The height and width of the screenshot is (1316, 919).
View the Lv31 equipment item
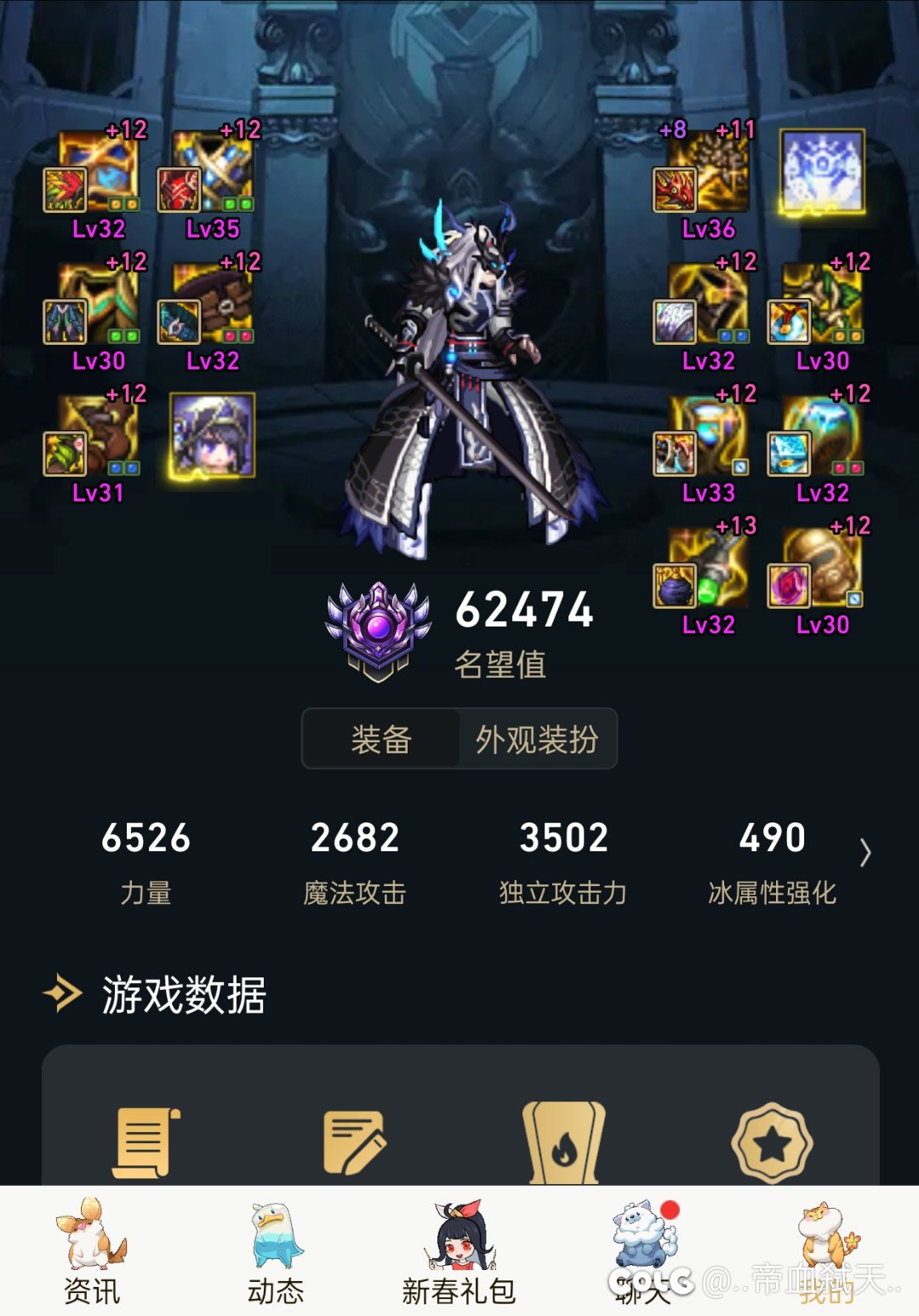pyautogui.click(x=99, y=438)
